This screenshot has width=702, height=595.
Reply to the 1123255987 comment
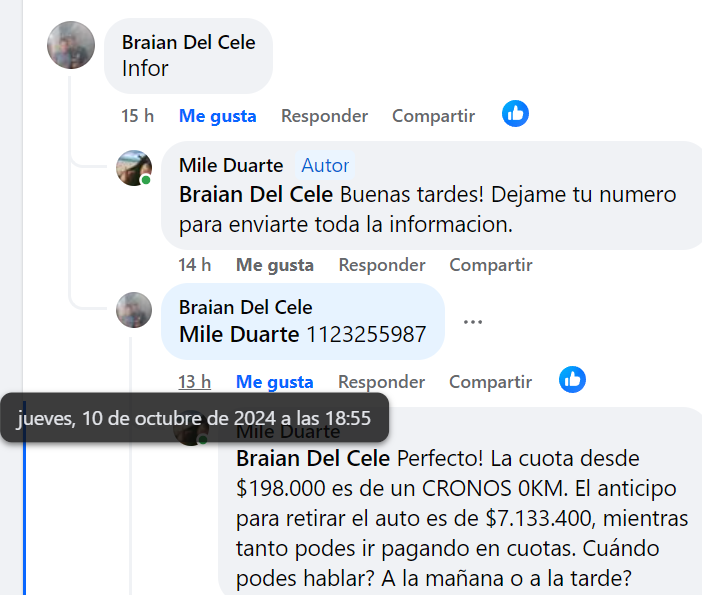click(x=381, y=382)
